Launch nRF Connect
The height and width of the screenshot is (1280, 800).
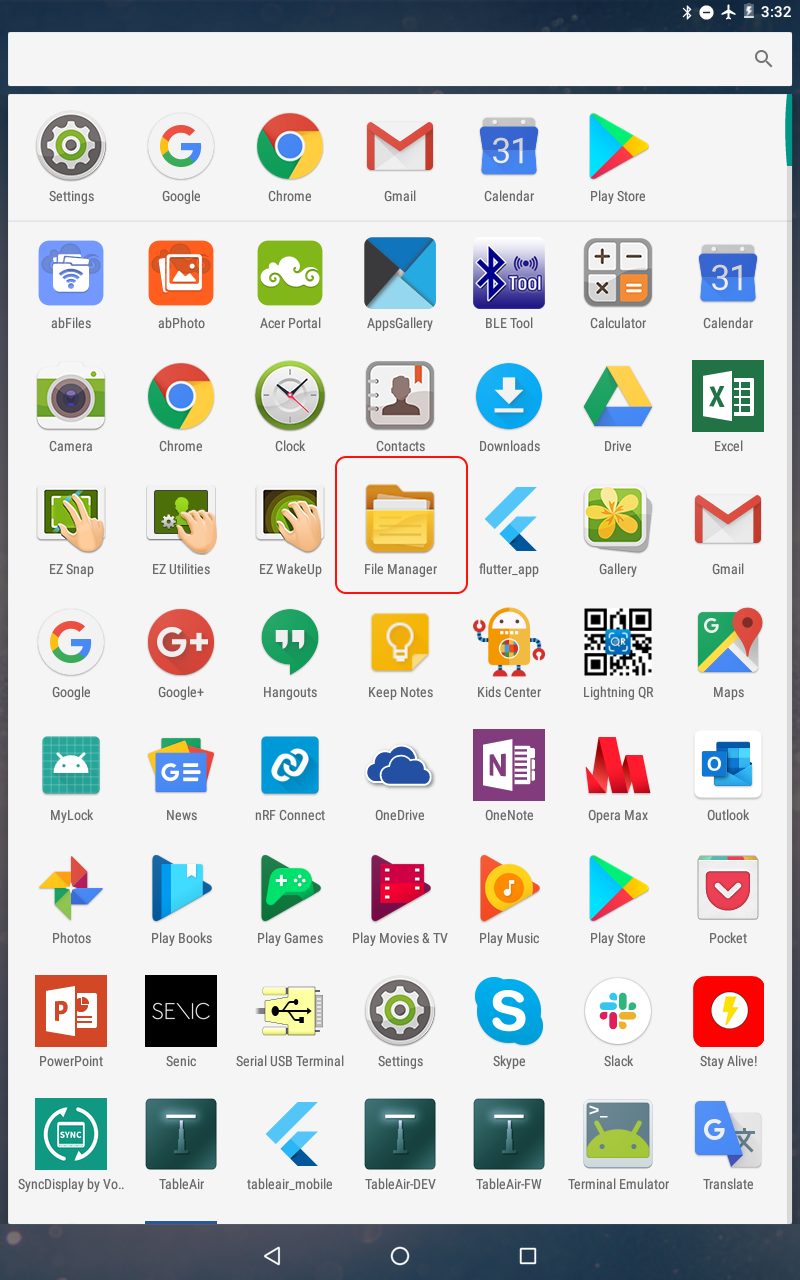290,766
